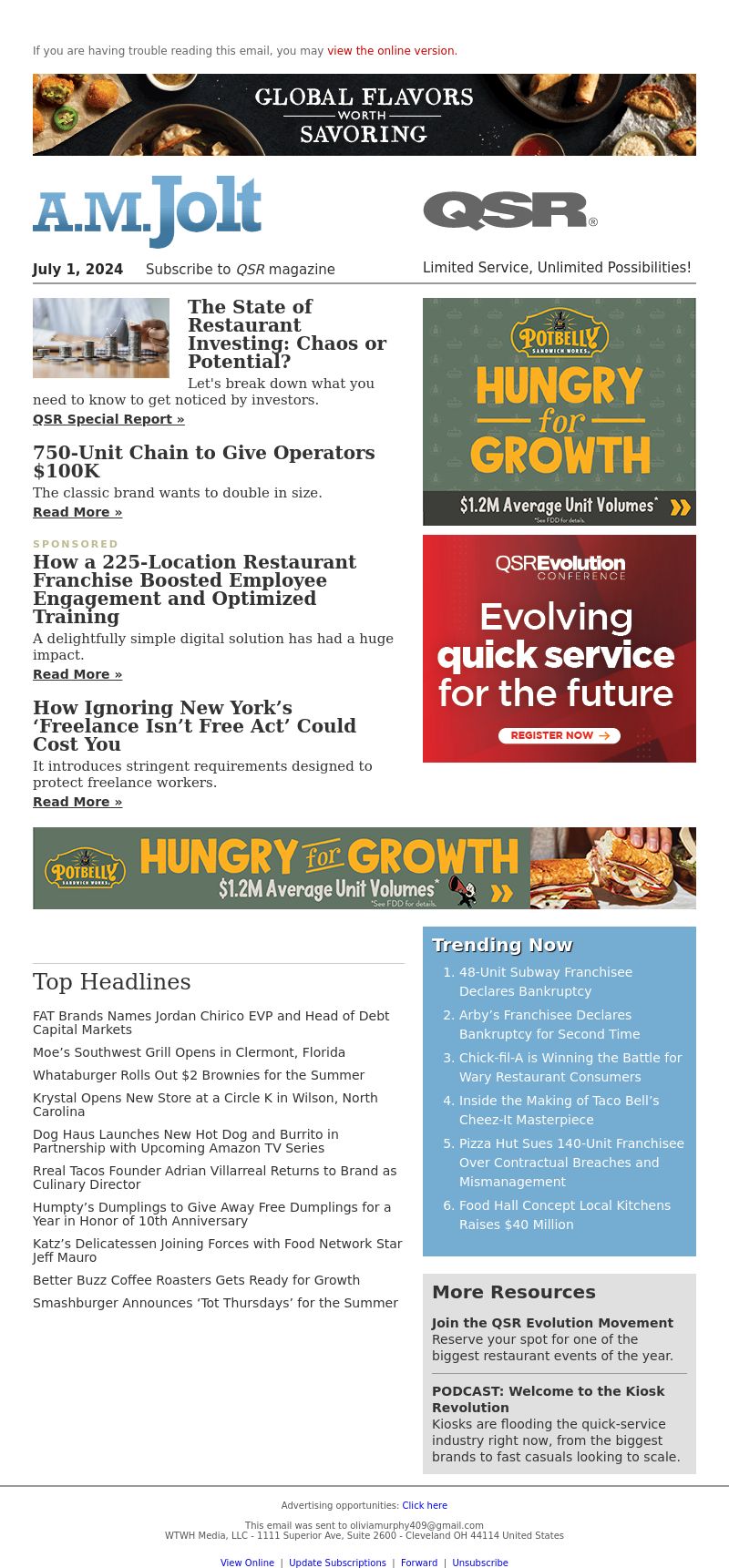Open the 'view the online version' link
Image resolution: width=729 pixels, height=1568 pixels.
(392, 51)
